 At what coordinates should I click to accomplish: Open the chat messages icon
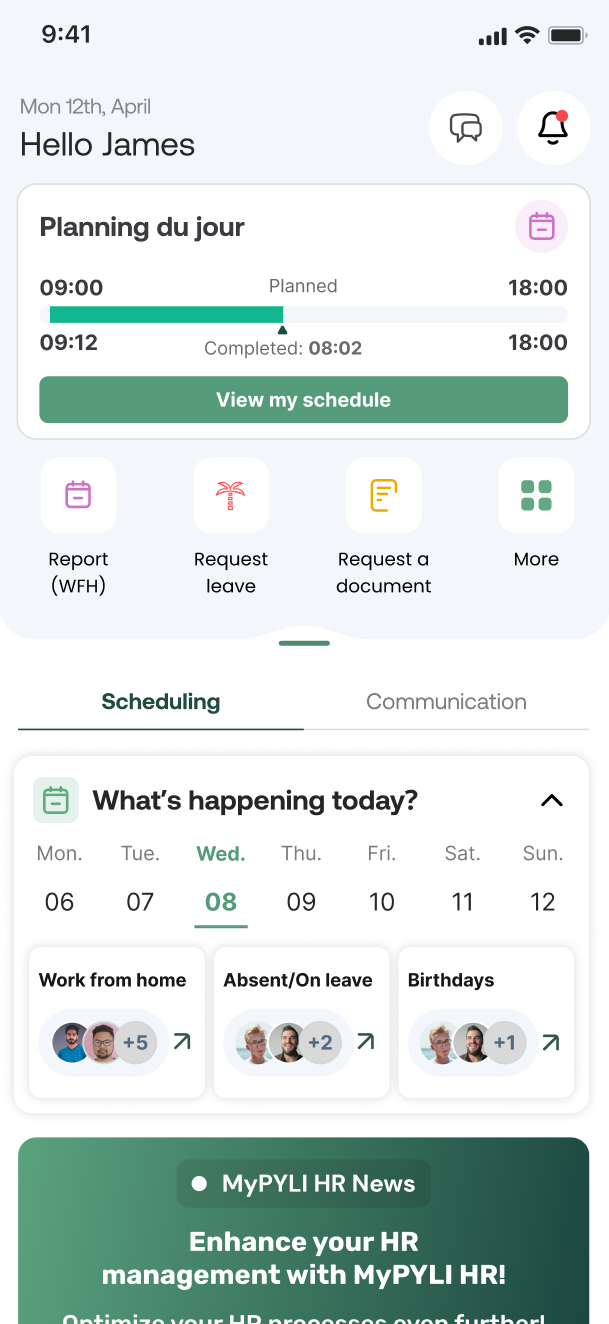point(465,128)
